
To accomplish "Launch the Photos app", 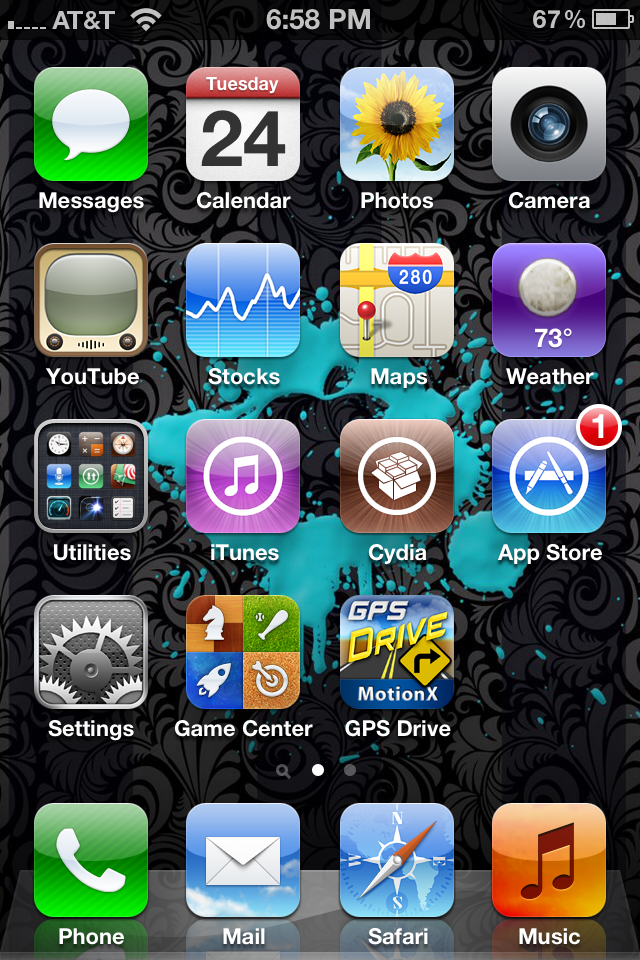I will [397, 124].
